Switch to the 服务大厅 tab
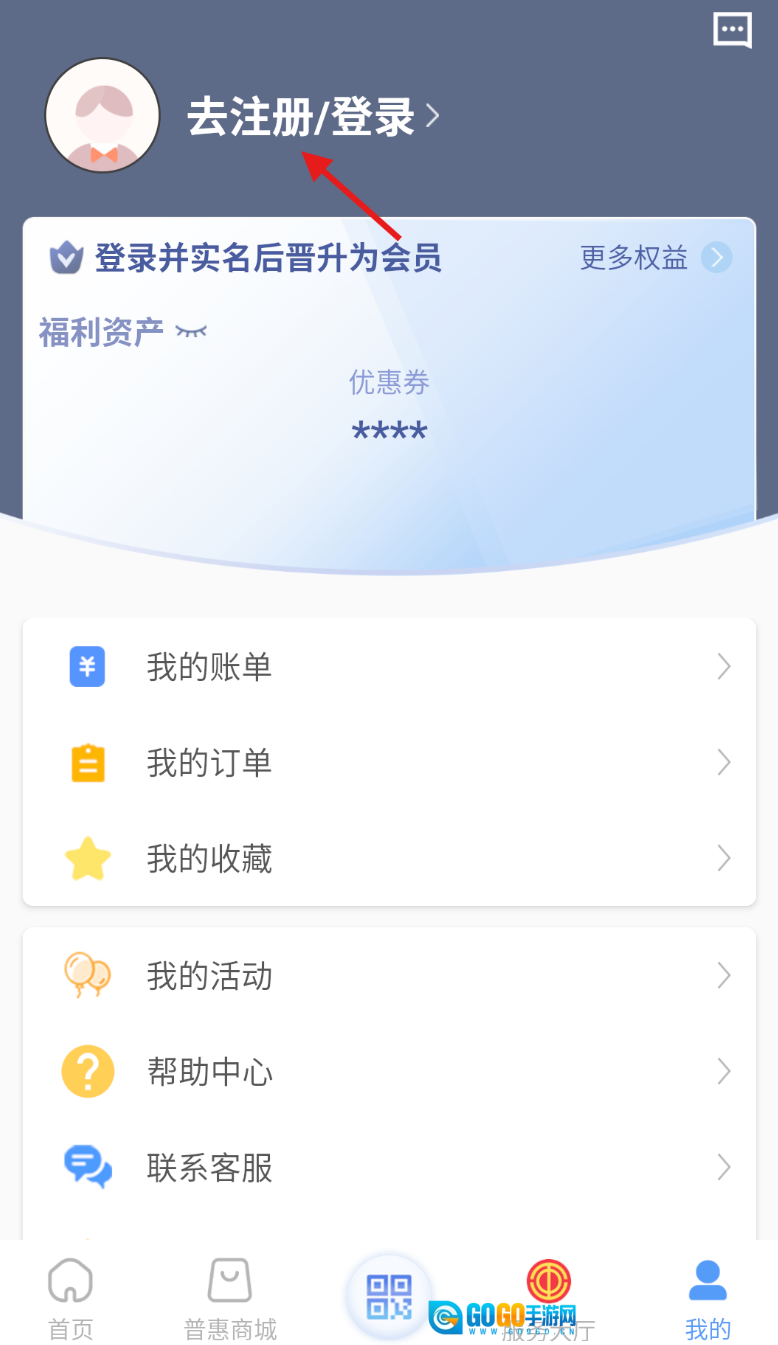Viewport: 778px width, 1345px height. 549,1298
